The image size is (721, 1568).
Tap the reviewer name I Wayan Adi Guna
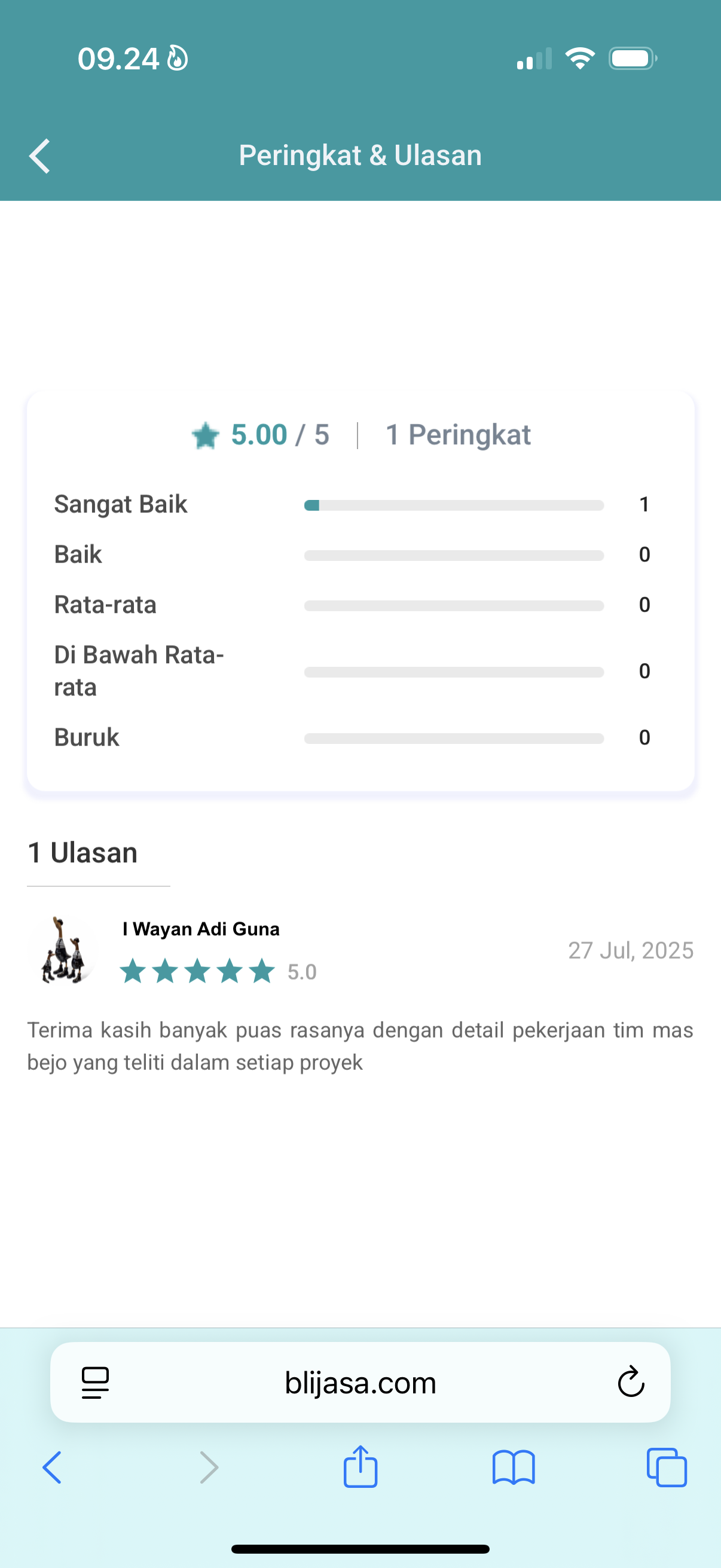click(200, 929)
